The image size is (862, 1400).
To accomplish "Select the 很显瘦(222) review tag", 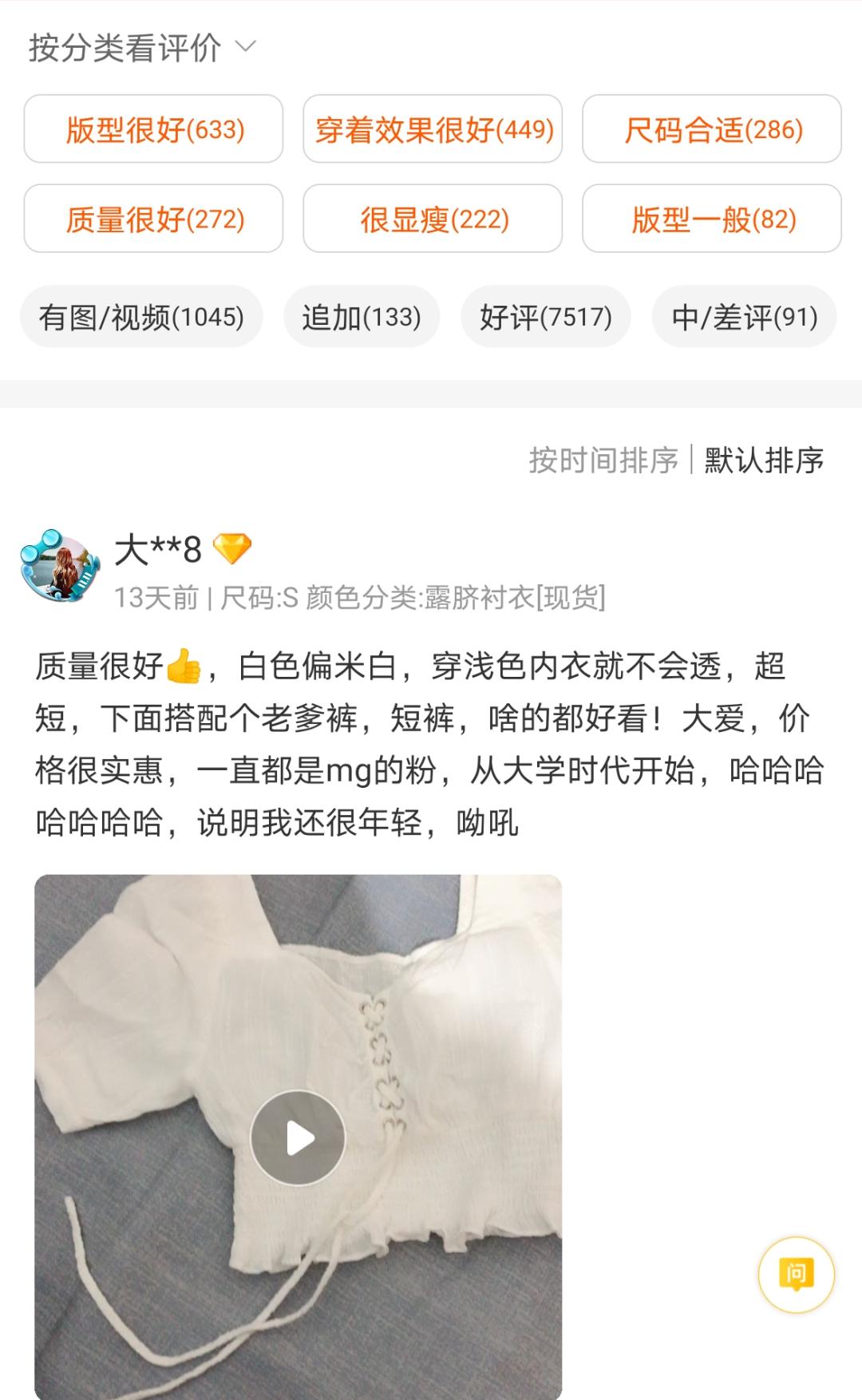I will point(433,219).
